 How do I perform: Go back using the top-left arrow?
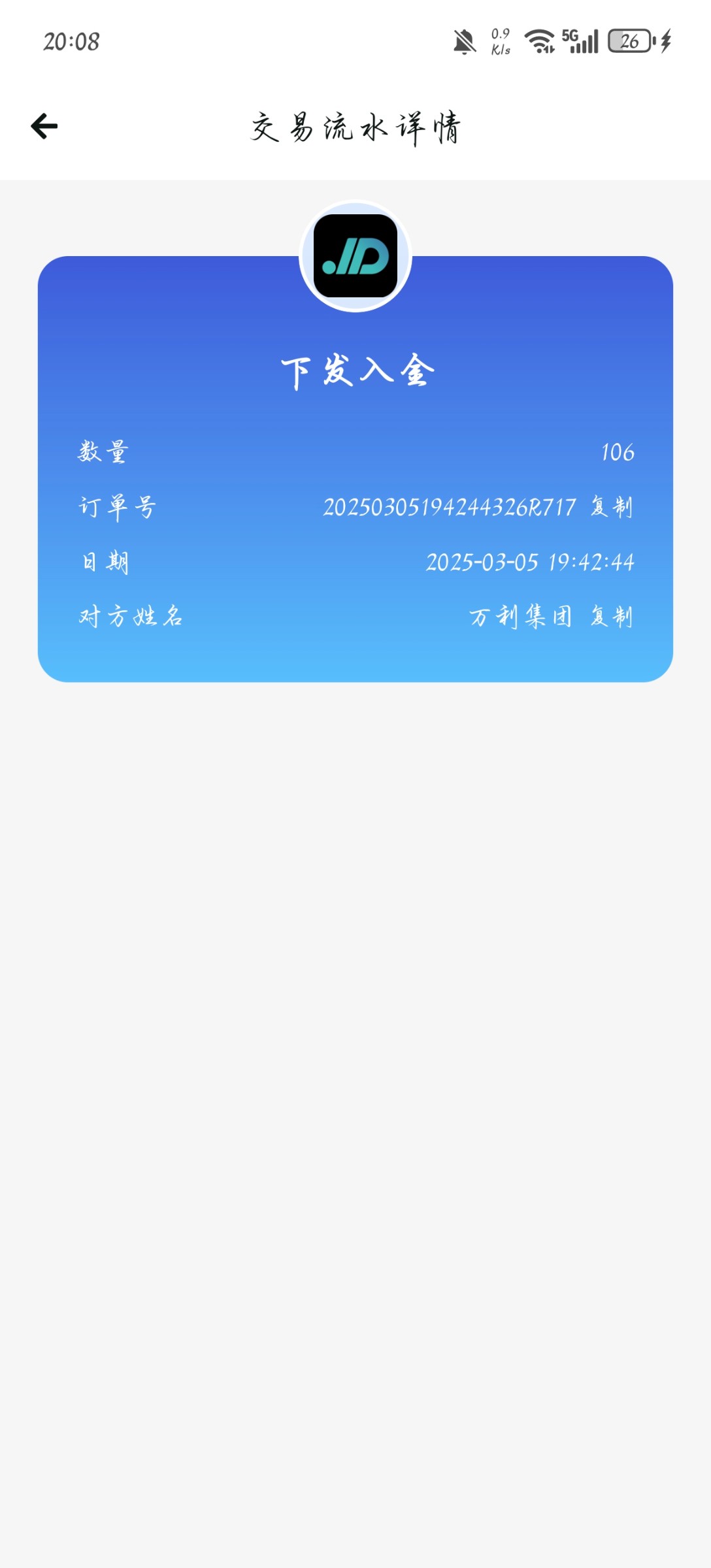[44, 126]
